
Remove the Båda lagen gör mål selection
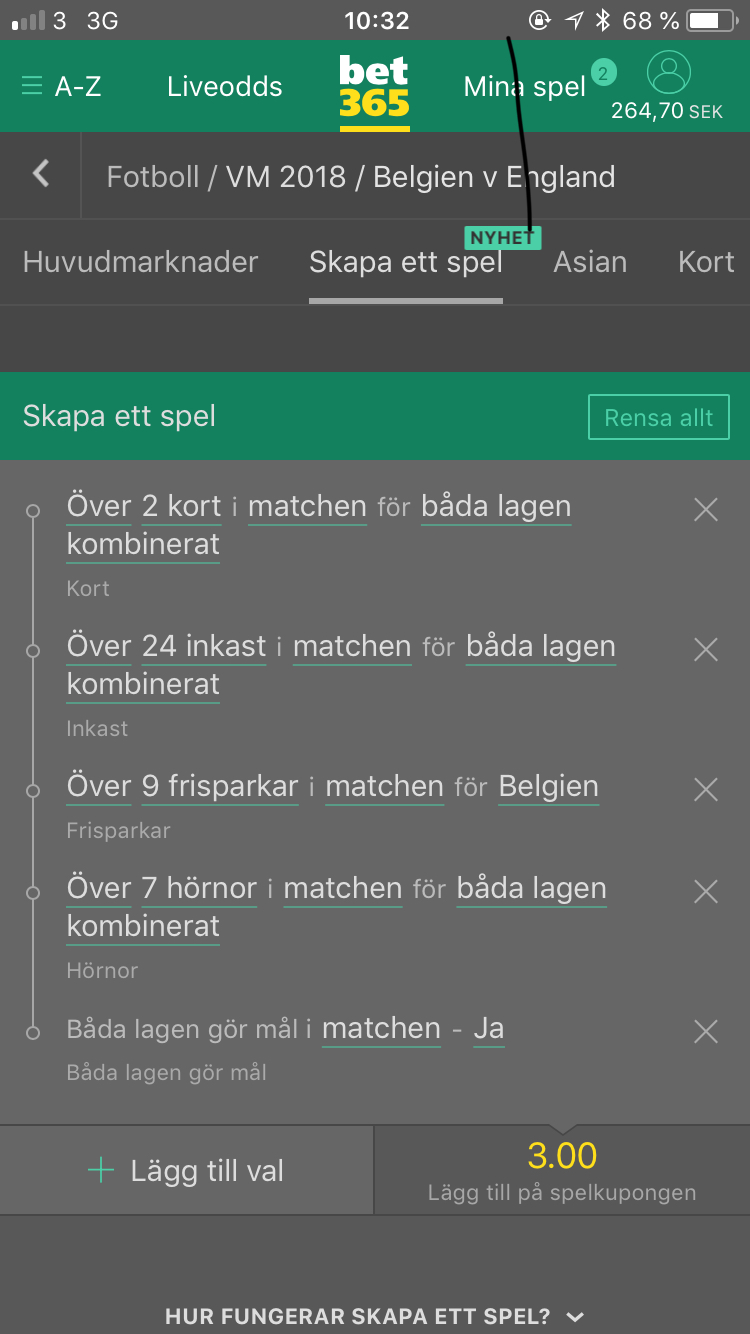pyautogui.click(x=706, y=1032)
